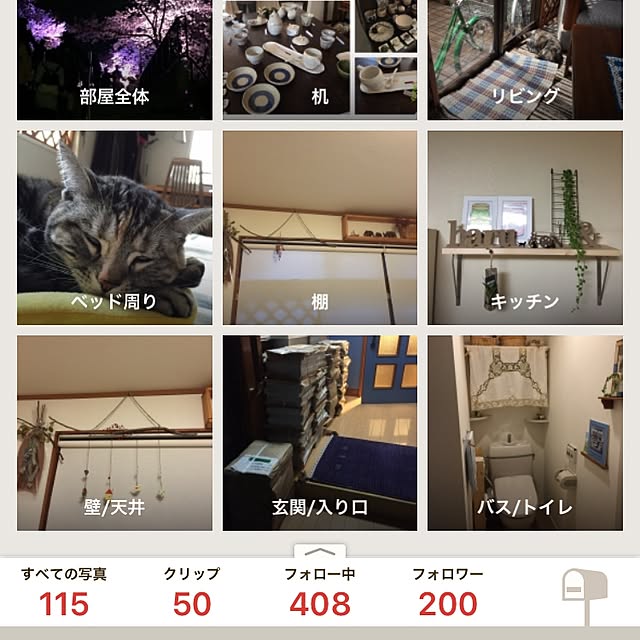Viewport: 640px width, 640px height.
Task: Select the バス/トイレ category tile
Action: tap(525, 433)
